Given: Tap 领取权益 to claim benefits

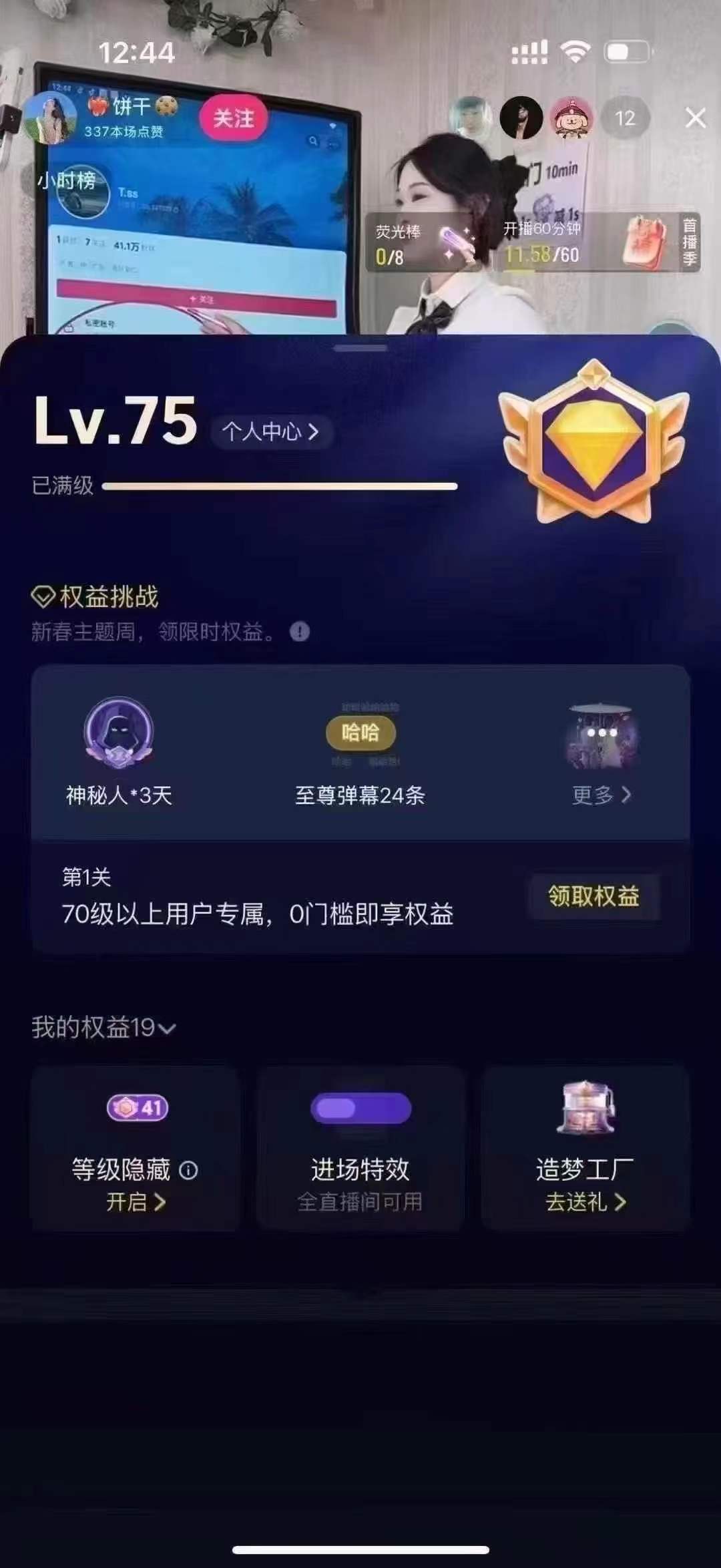Looking at the screenshot, I should tap(593, 896).
